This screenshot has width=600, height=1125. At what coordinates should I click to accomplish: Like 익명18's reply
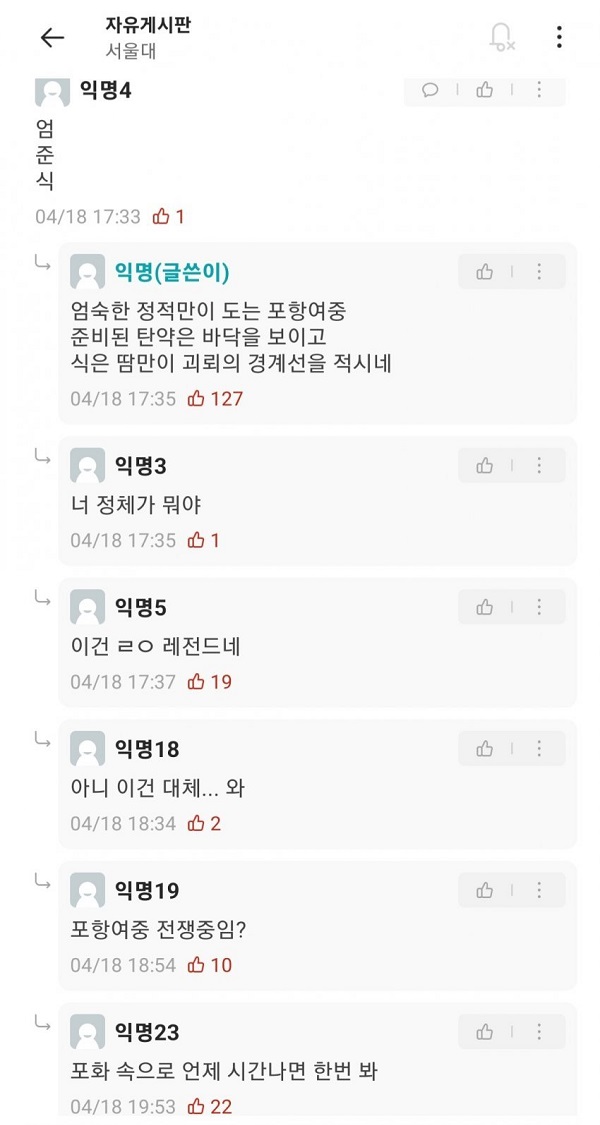coord(485,748)
